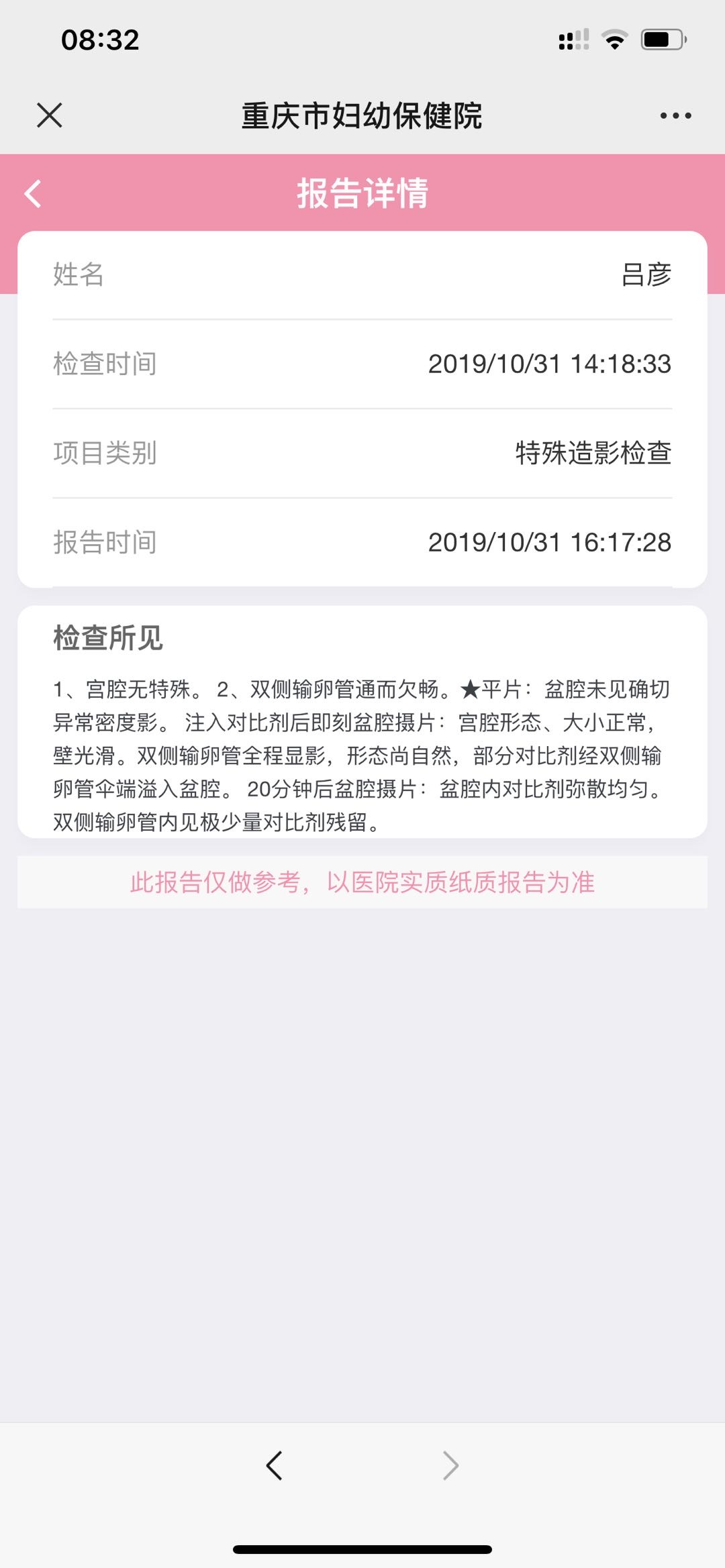Close the mini-program with the X icon
The height and width of the screenshot is (1568, 725).
[50, 115]
